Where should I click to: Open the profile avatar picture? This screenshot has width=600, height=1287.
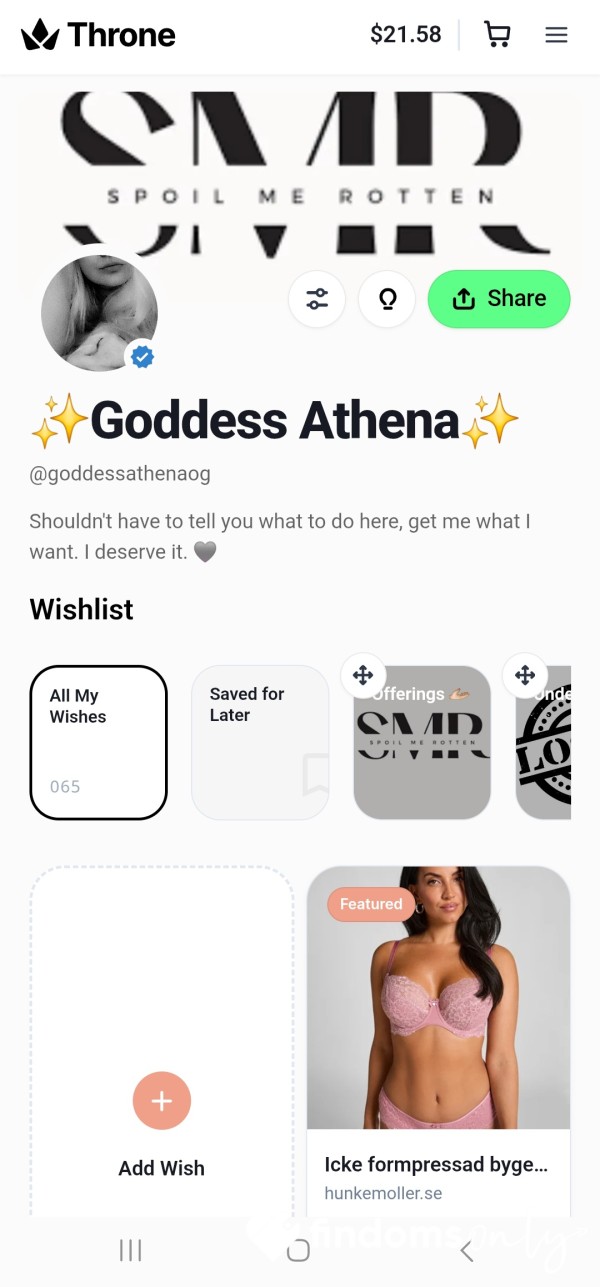point(99,312)
